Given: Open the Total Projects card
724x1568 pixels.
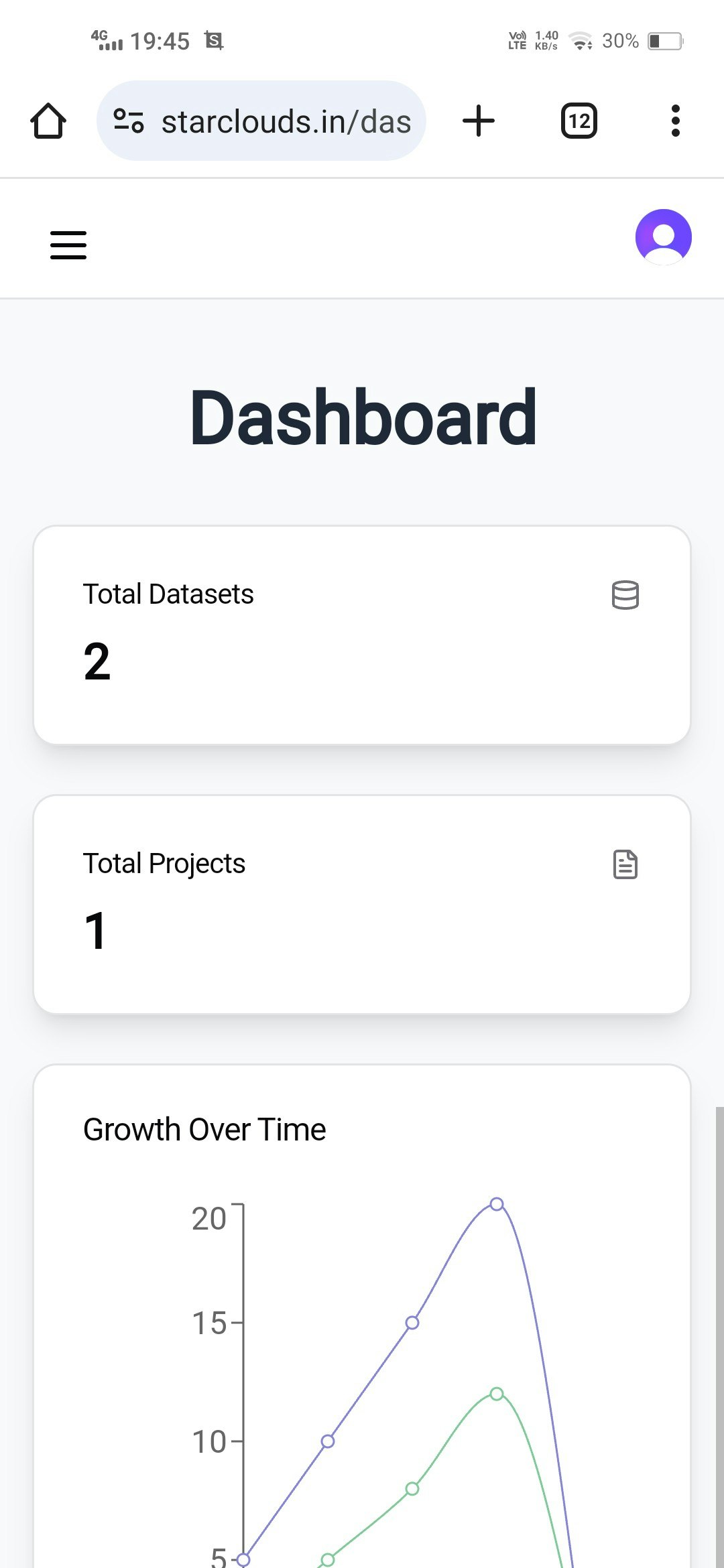Looking at the screenshot, I should click(362, 904).
